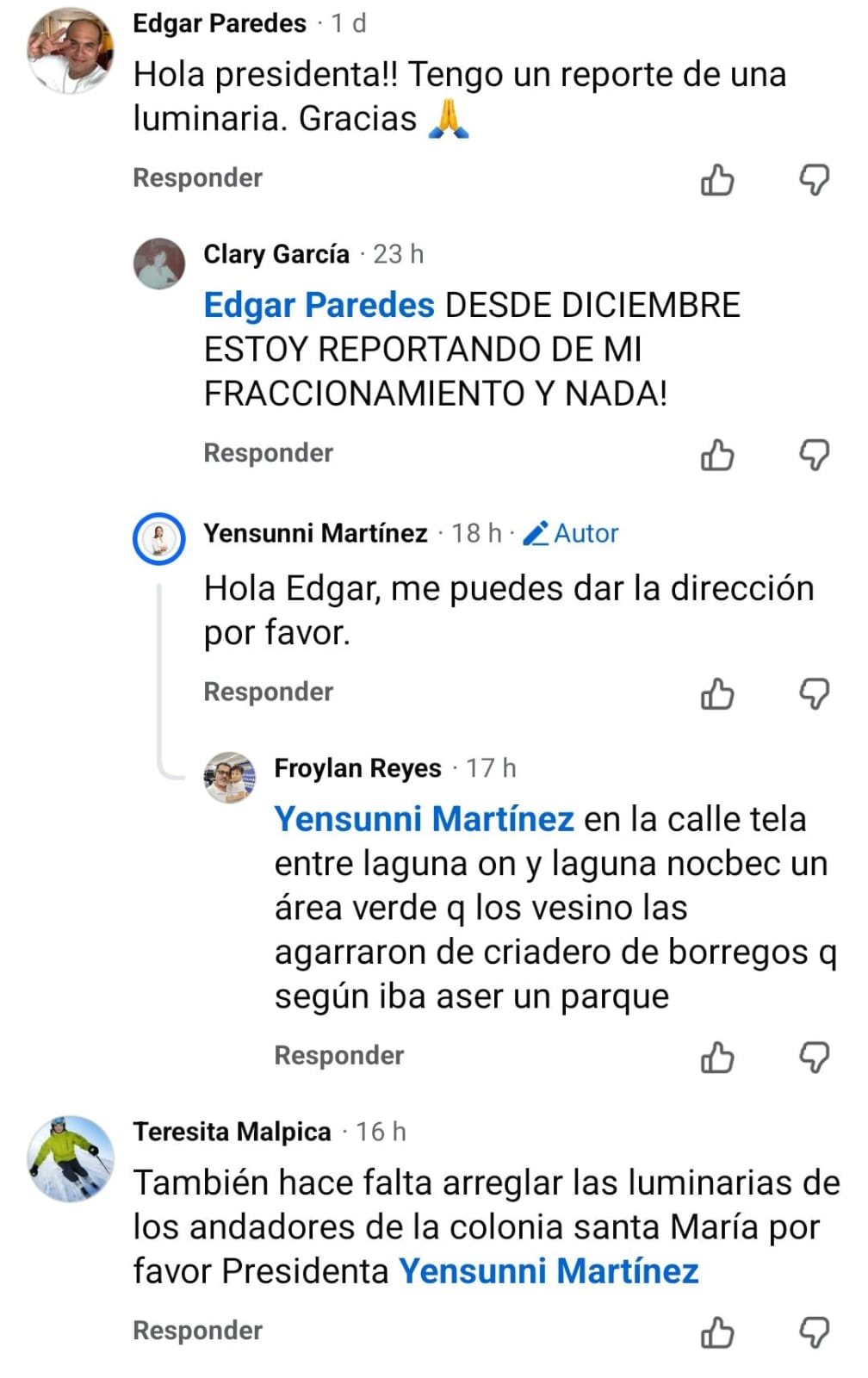868x1378 pixels.
Task: Like Clary García's comment
Action: pyautogui.click(x=717, y=455)
